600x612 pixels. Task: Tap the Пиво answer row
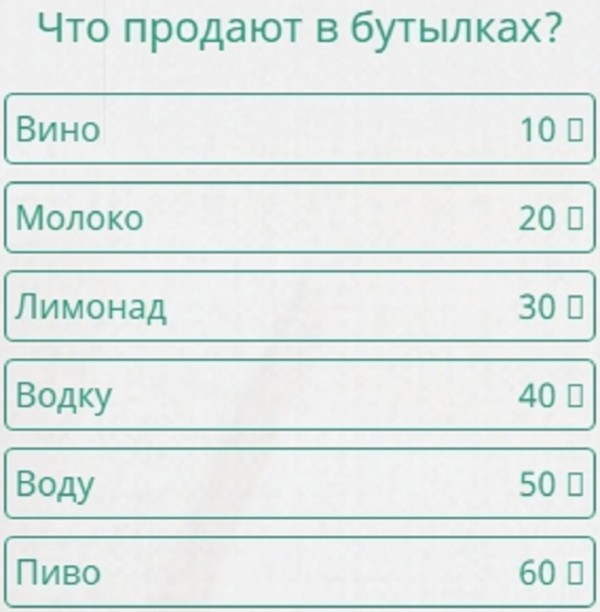pos(300,573)
